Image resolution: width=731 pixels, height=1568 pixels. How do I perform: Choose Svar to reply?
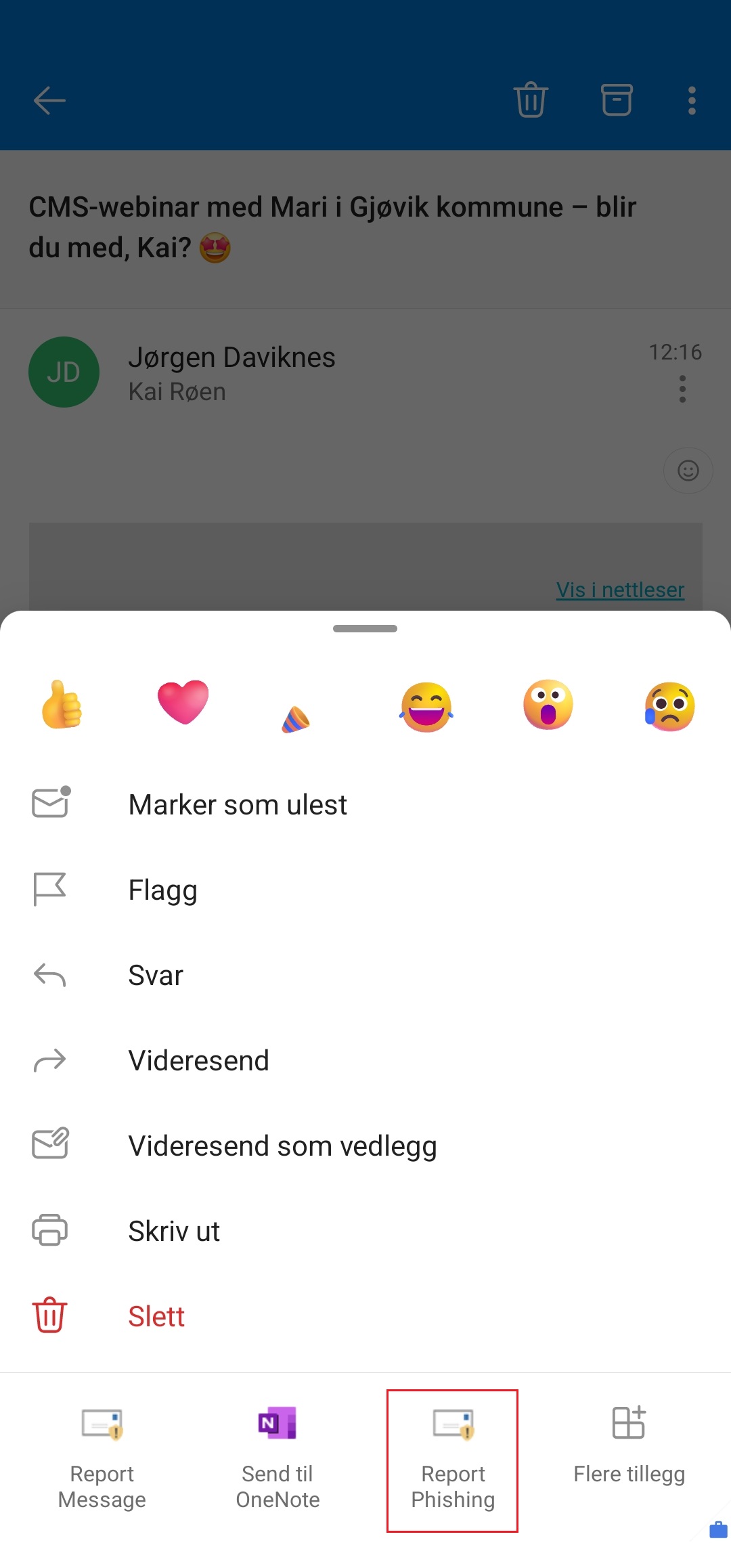pos(365,975)
